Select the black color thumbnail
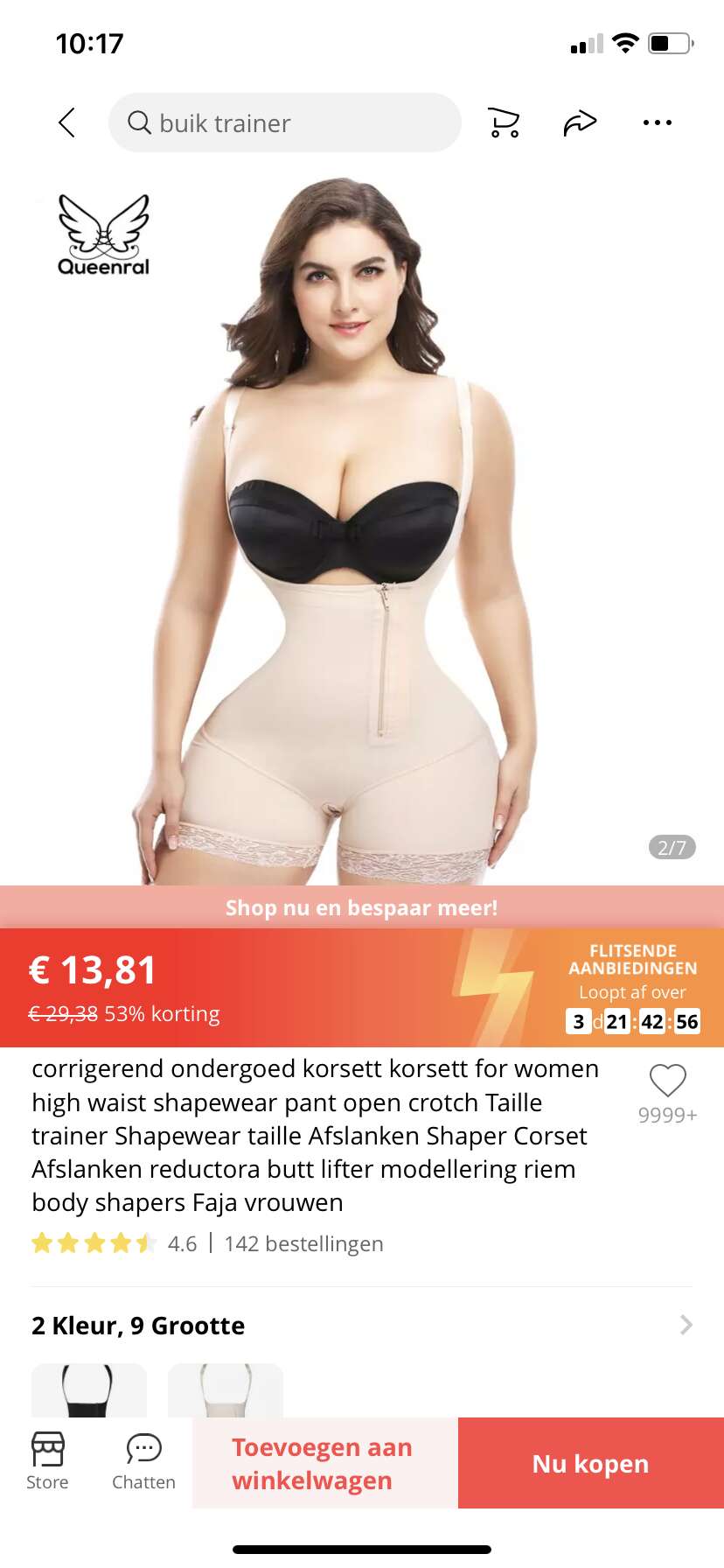724x1568 pixels. (89, 1389)
